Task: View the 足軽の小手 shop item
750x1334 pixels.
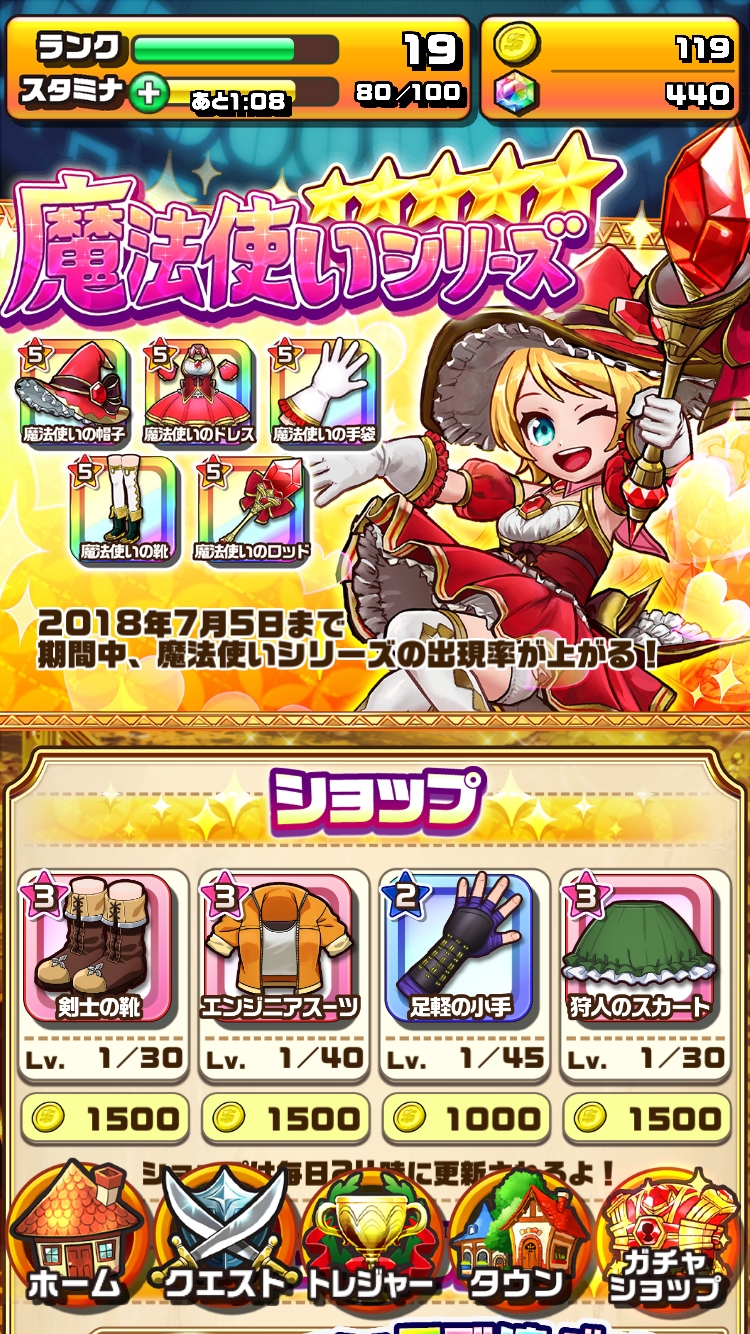Action: 465,947
